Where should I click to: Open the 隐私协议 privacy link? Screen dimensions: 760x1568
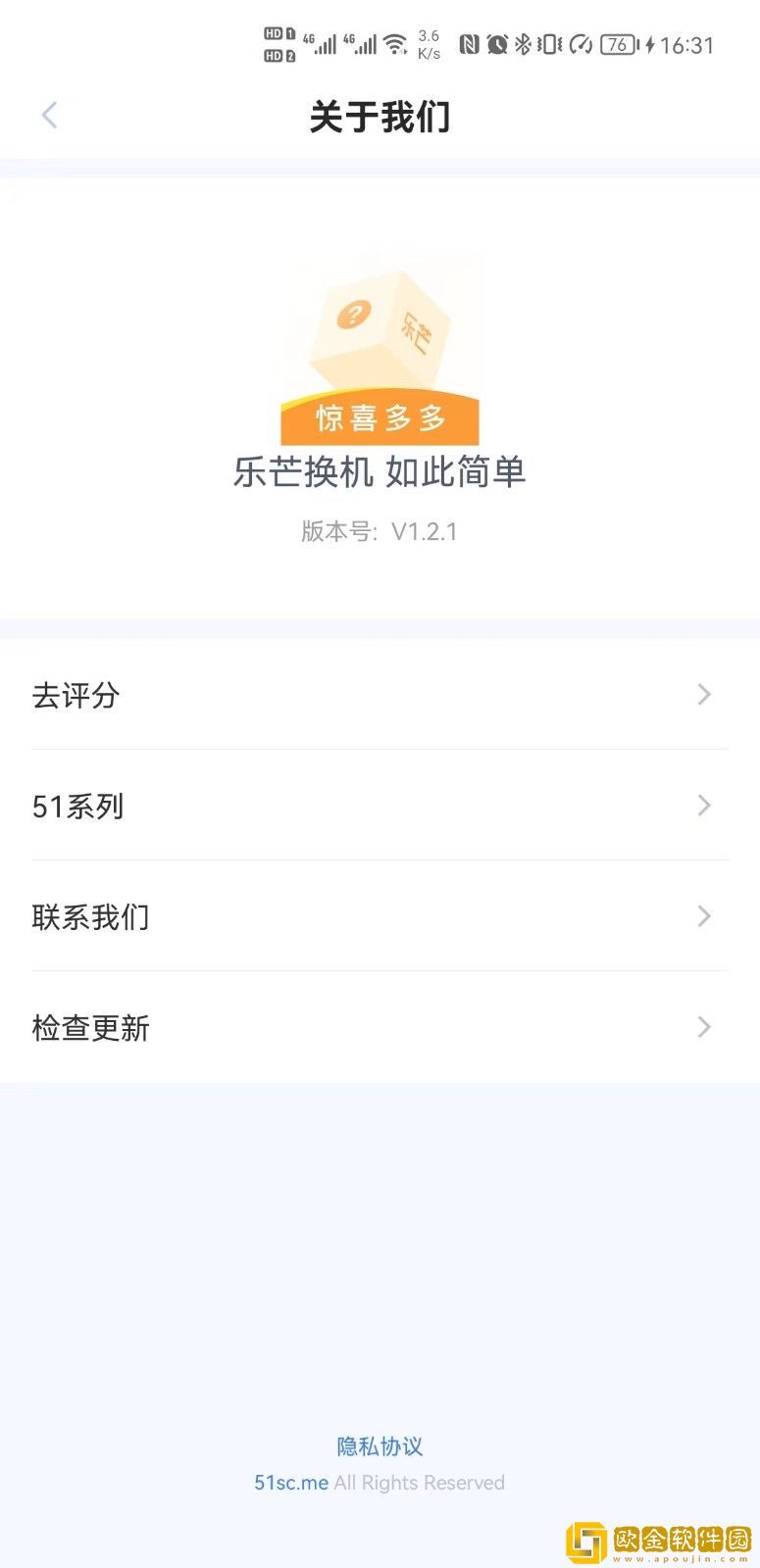[380, 1445]
